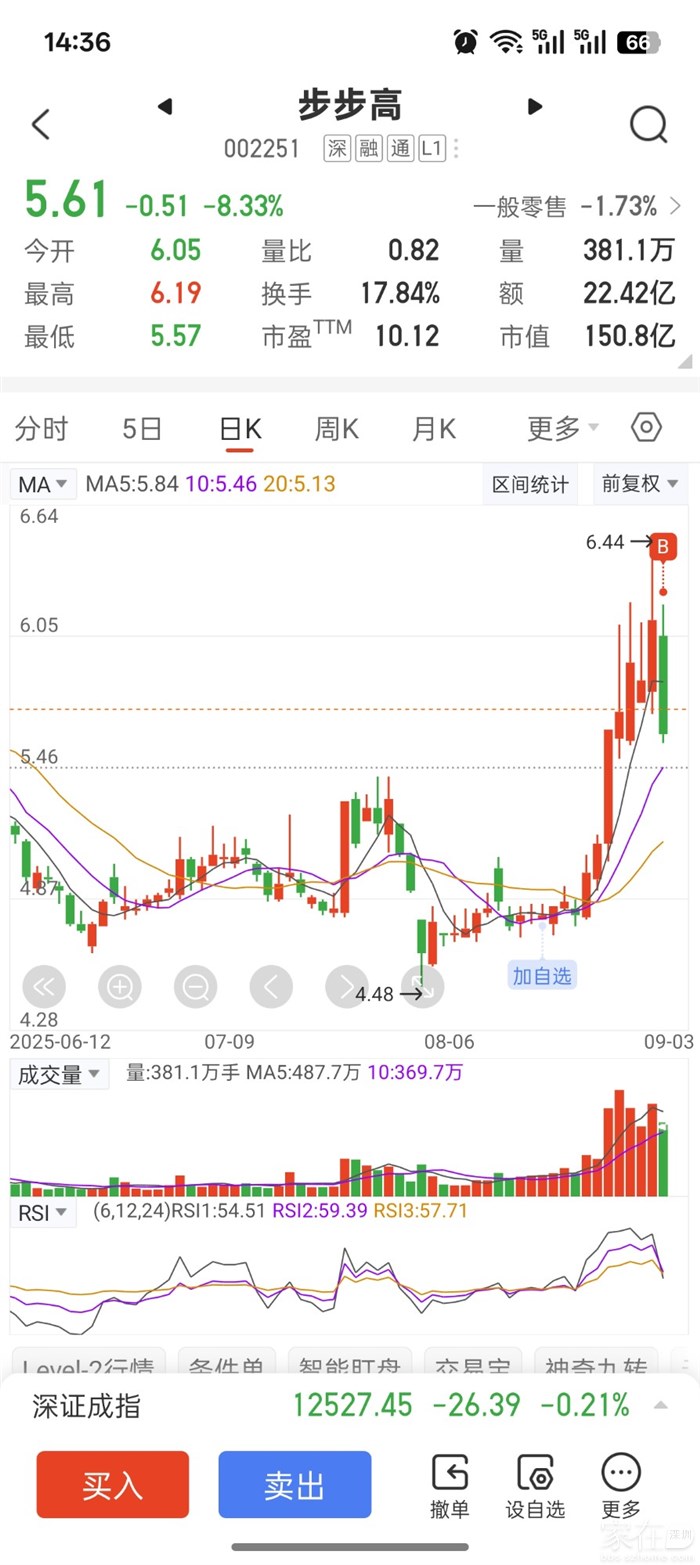The image size is (700, 1565).
Task: Tap the 区间统计 button
Action: point(530,484)
